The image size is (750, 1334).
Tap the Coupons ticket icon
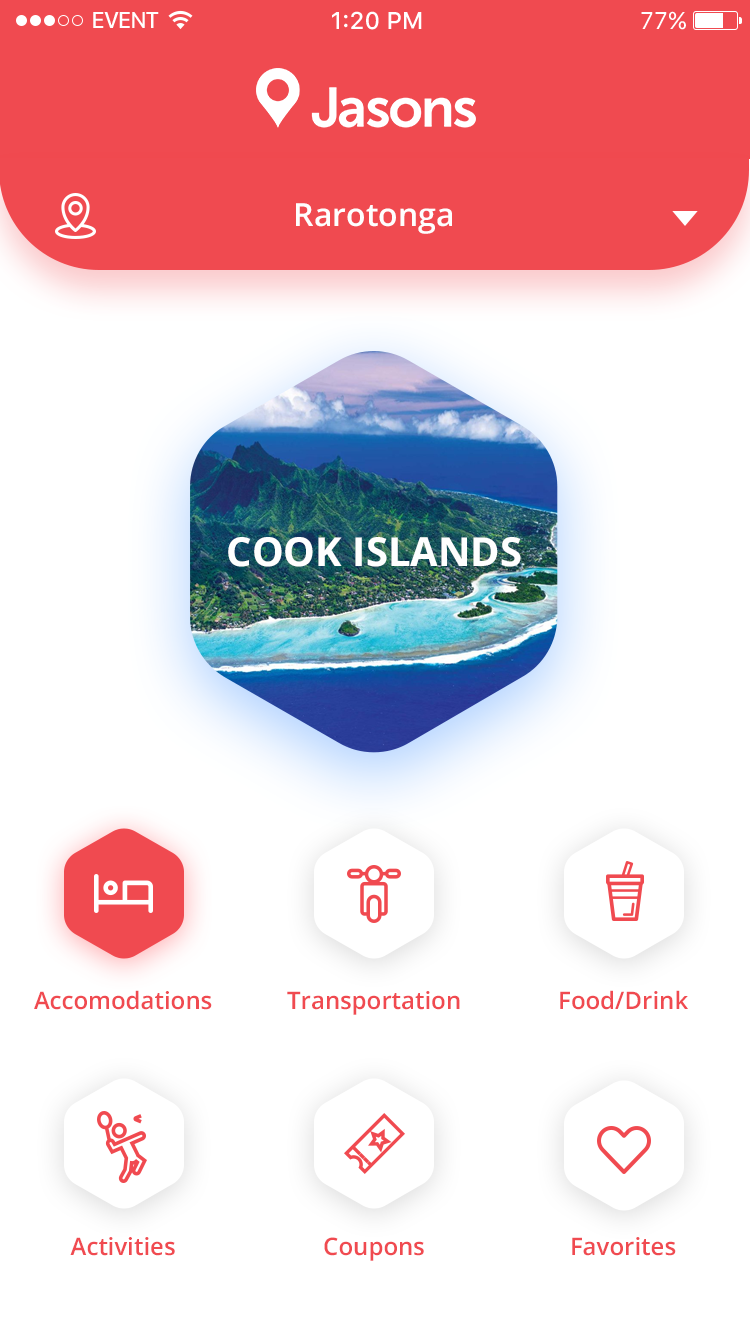click(374, 1145)
